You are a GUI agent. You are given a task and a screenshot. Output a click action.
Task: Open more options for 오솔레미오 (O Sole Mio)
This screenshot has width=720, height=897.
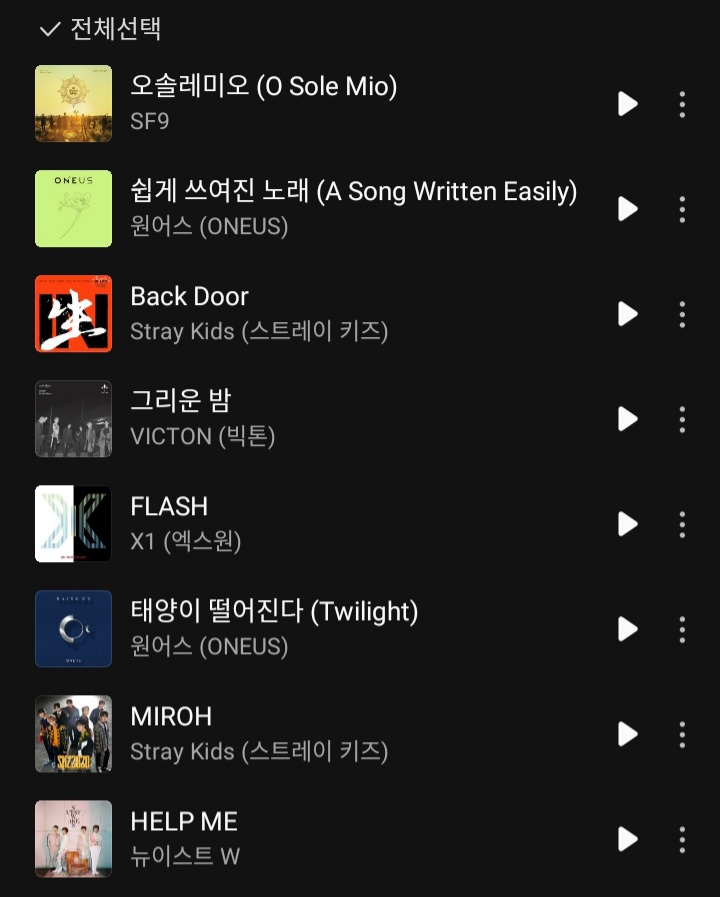coord(682,104)
